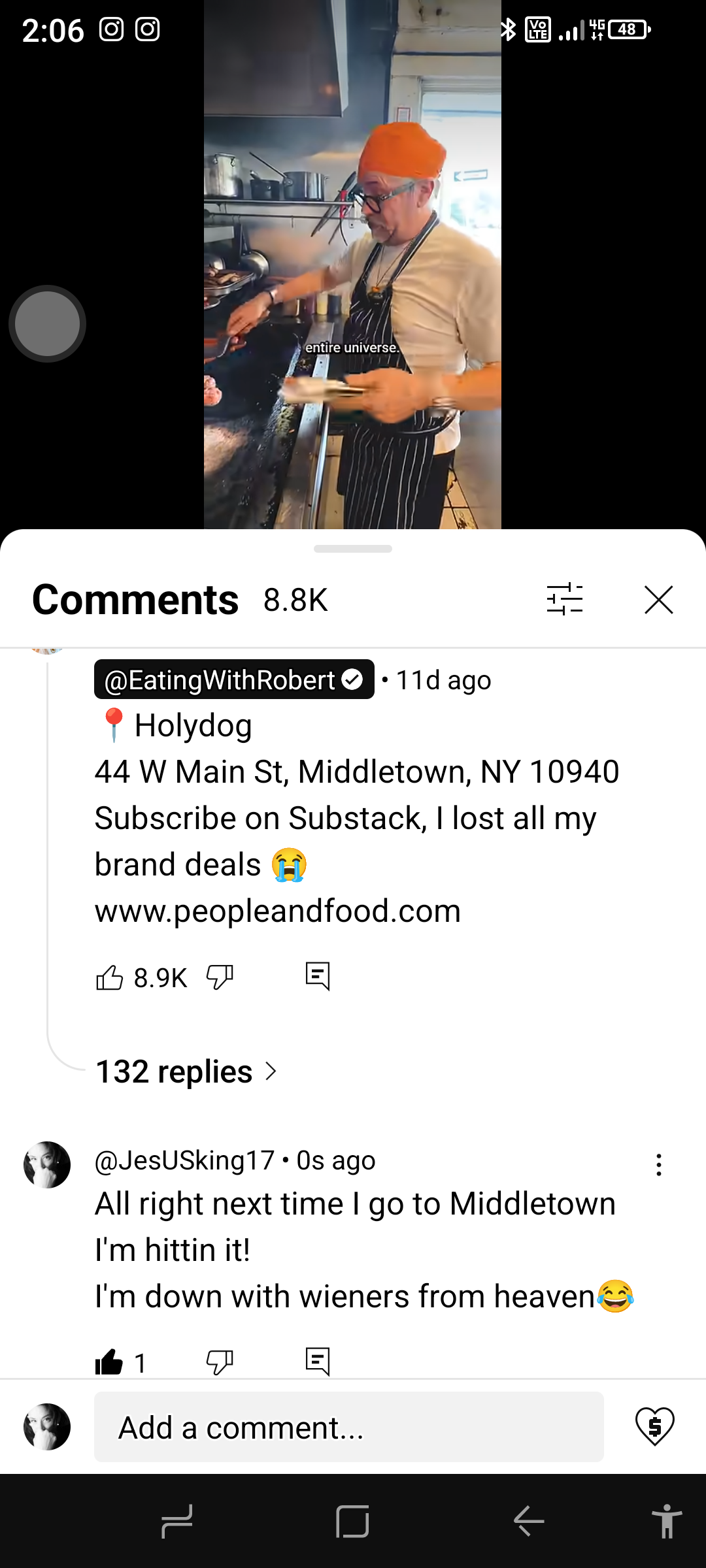Screen dimensions: 706x1568
Task: Tap the video playing above comments
Action: [x=352, y=261]
